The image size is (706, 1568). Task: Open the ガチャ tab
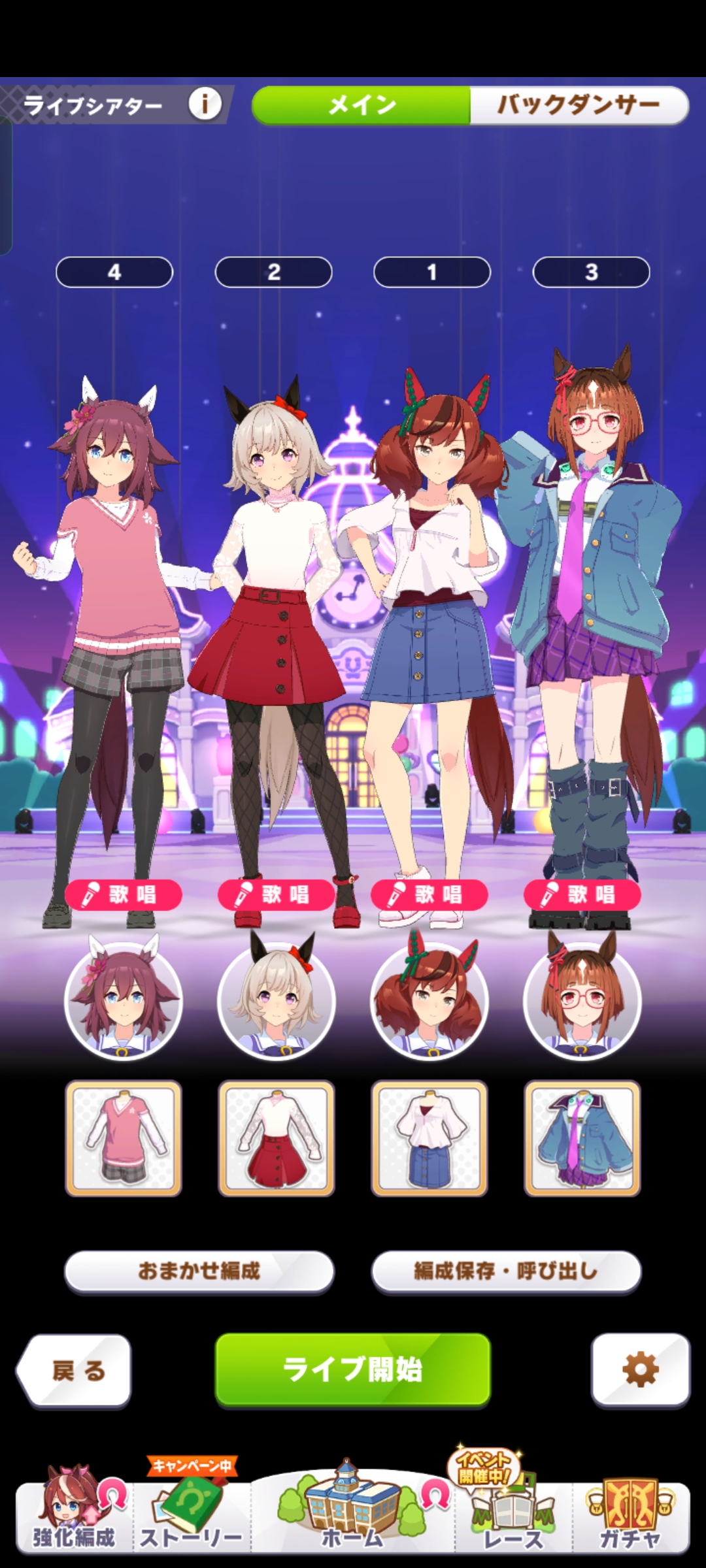630,1516
